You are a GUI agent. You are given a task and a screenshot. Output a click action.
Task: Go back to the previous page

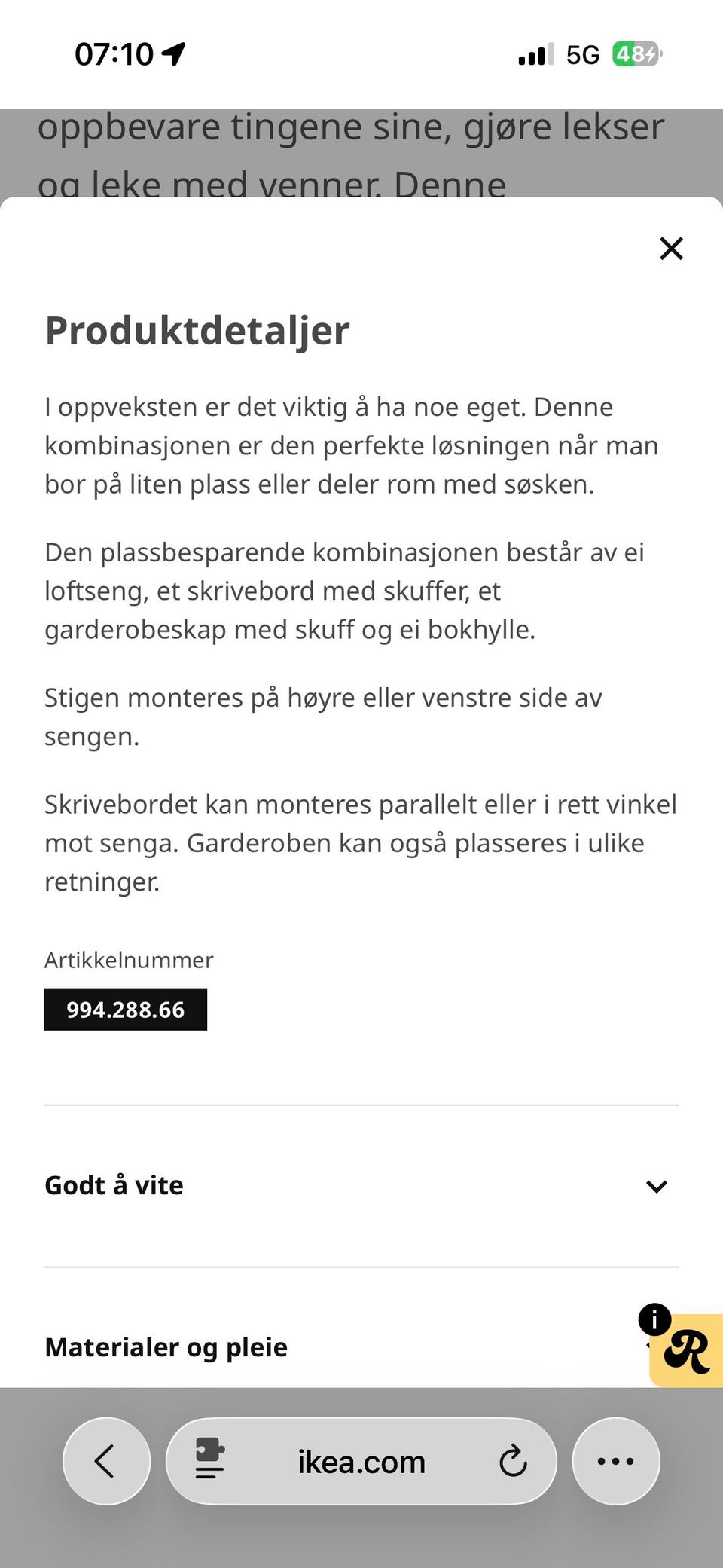click(105, 1460)
